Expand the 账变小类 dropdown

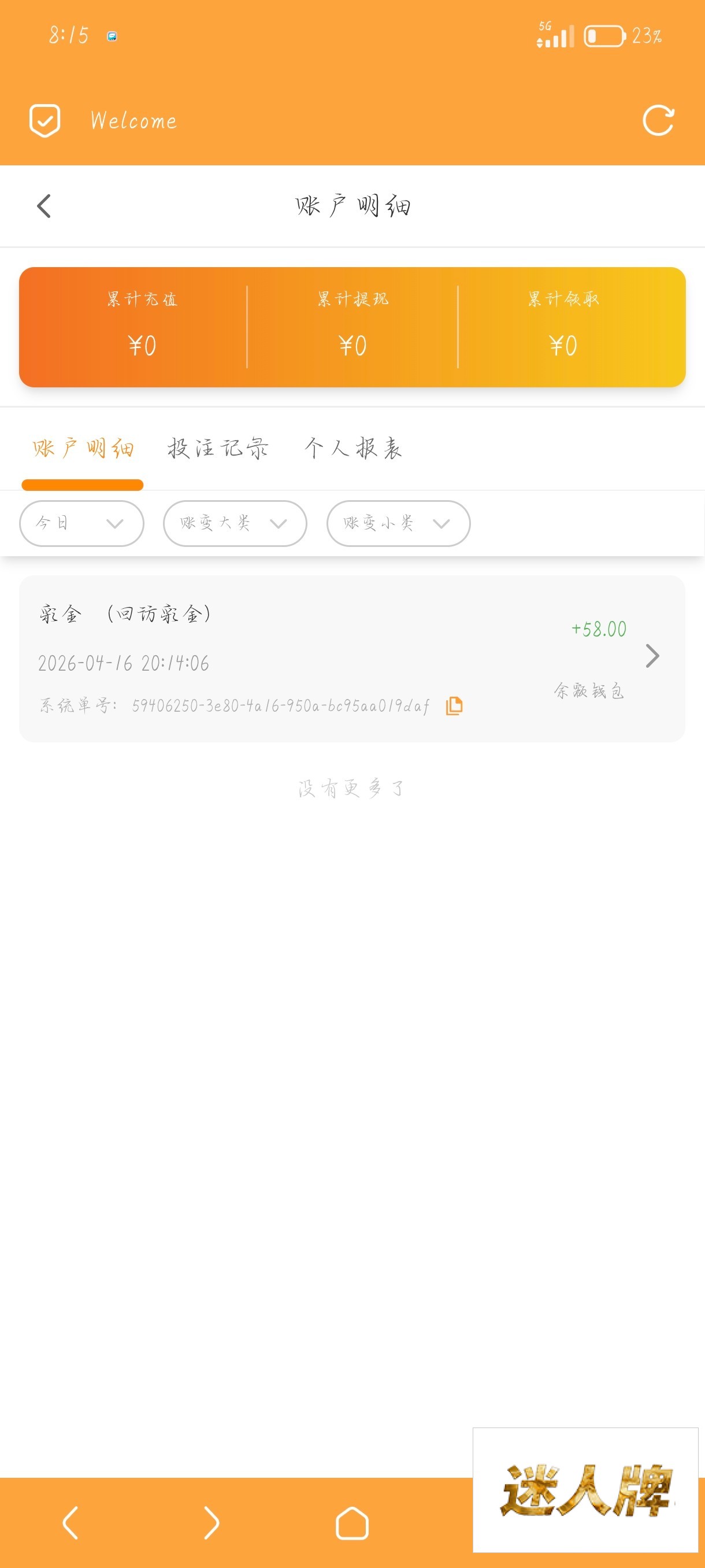398,523
